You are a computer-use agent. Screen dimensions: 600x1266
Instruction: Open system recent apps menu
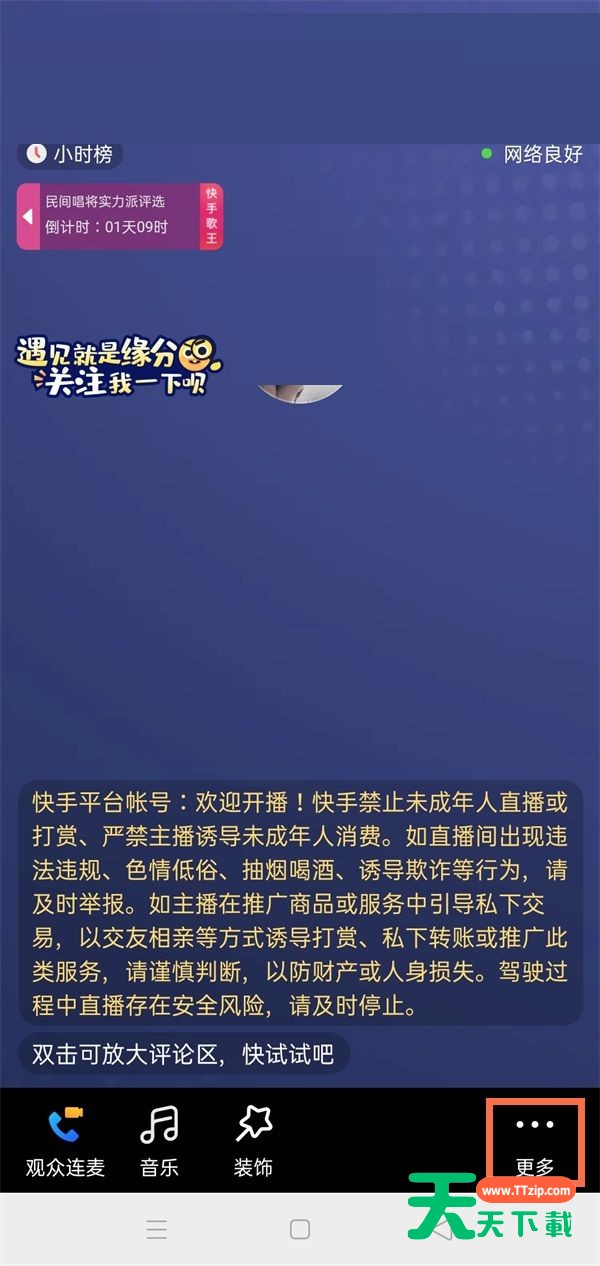pyautogui.click(x=157, y=1229)
